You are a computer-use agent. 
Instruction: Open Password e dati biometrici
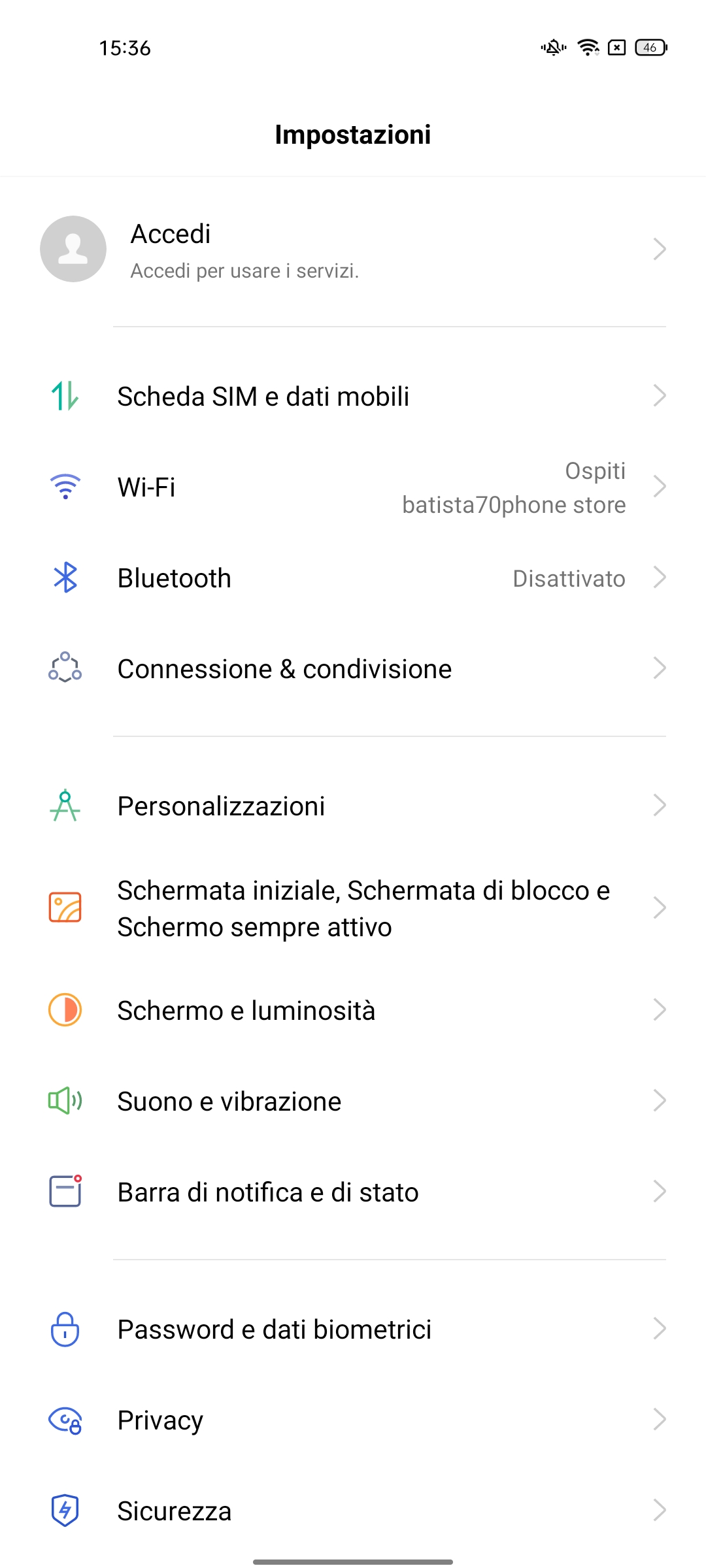click(353, 1330)
